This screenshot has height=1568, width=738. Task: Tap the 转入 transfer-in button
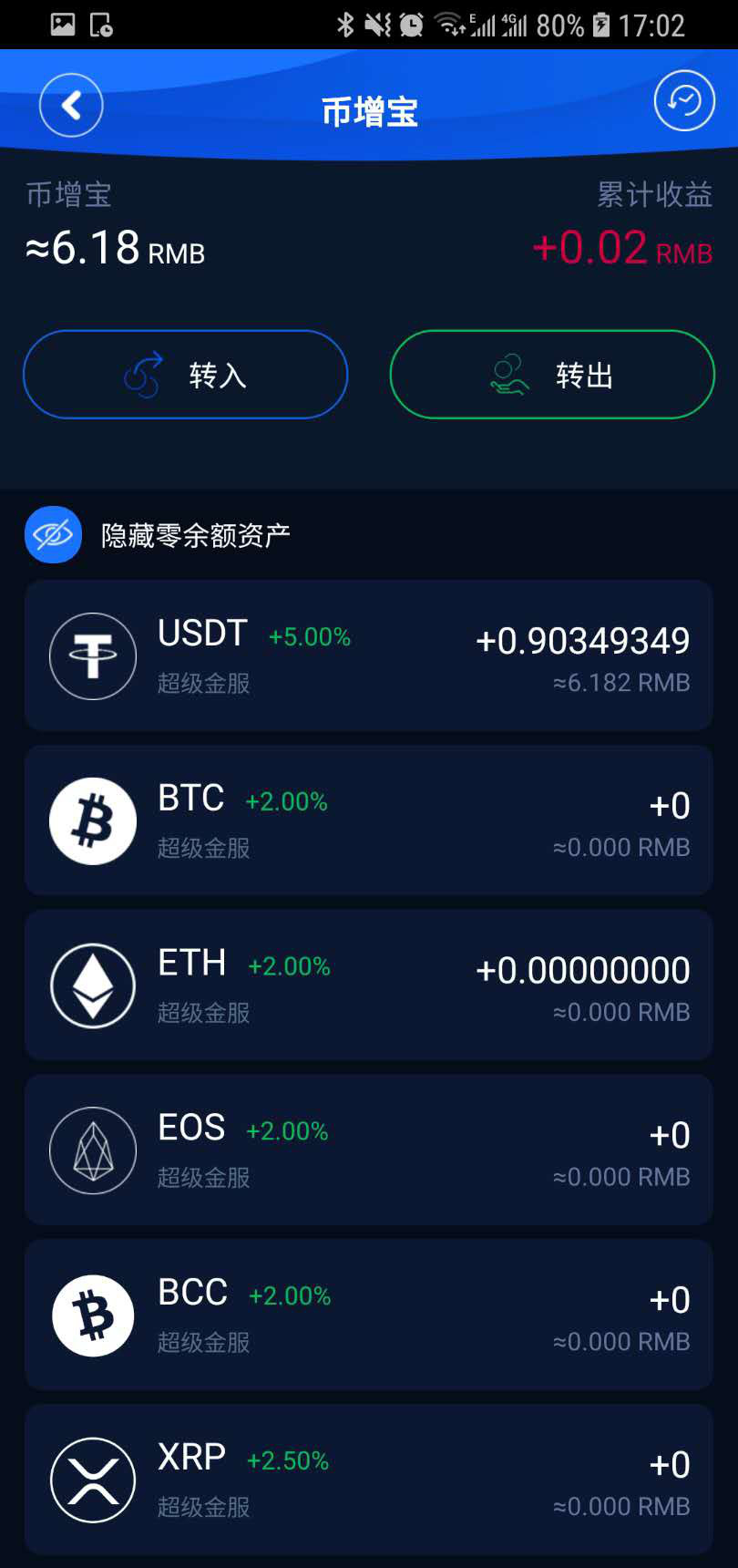click(x=186, y=375)
